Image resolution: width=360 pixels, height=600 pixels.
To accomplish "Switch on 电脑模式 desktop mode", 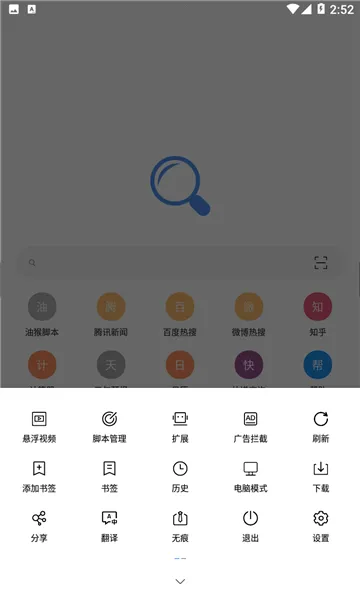I will (x=250, y=476).
